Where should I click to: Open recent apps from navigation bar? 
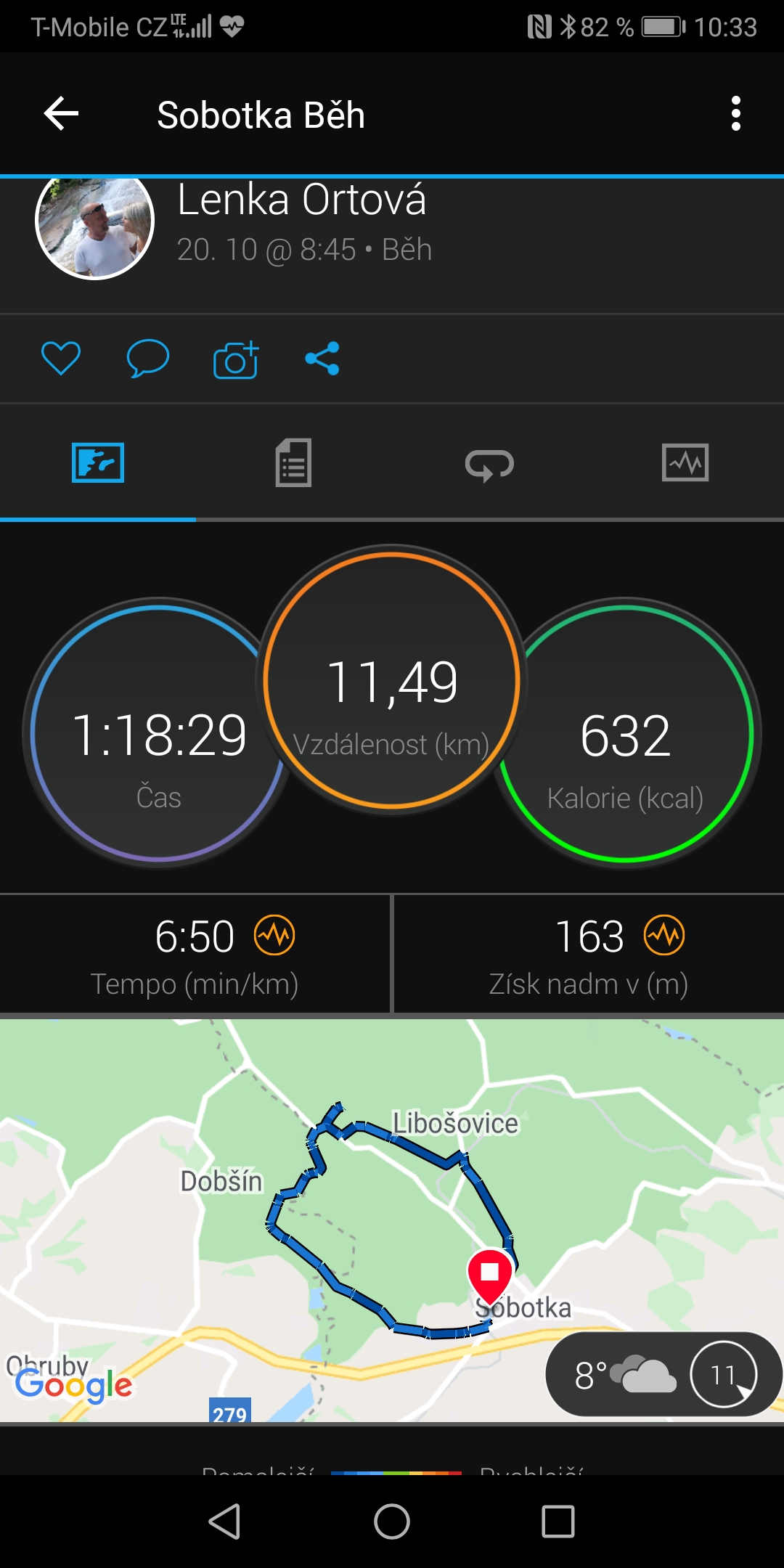point(558,1522)
